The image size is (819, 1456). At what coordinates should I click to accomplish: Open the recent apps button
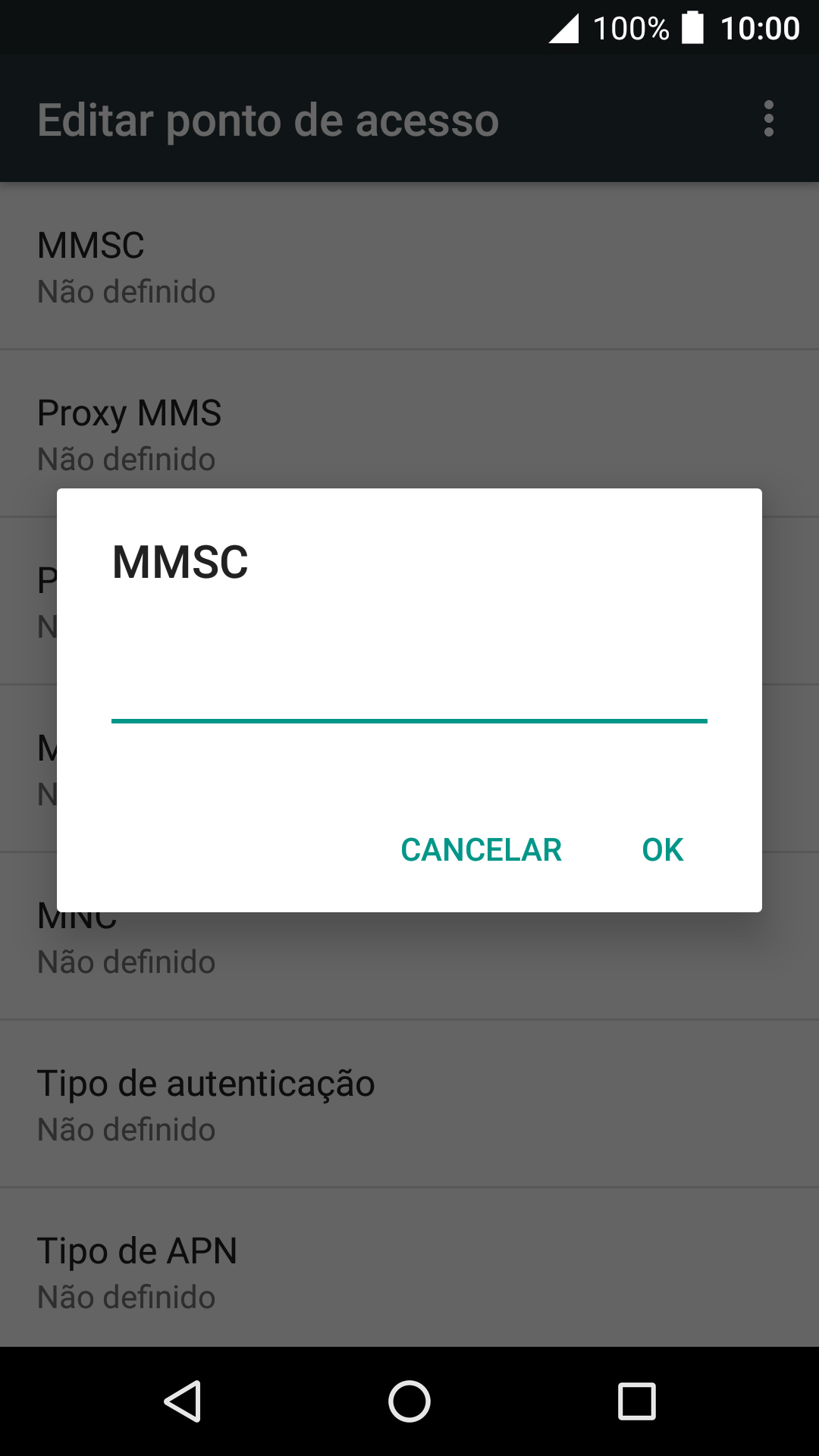click(x=637, y=1401)
